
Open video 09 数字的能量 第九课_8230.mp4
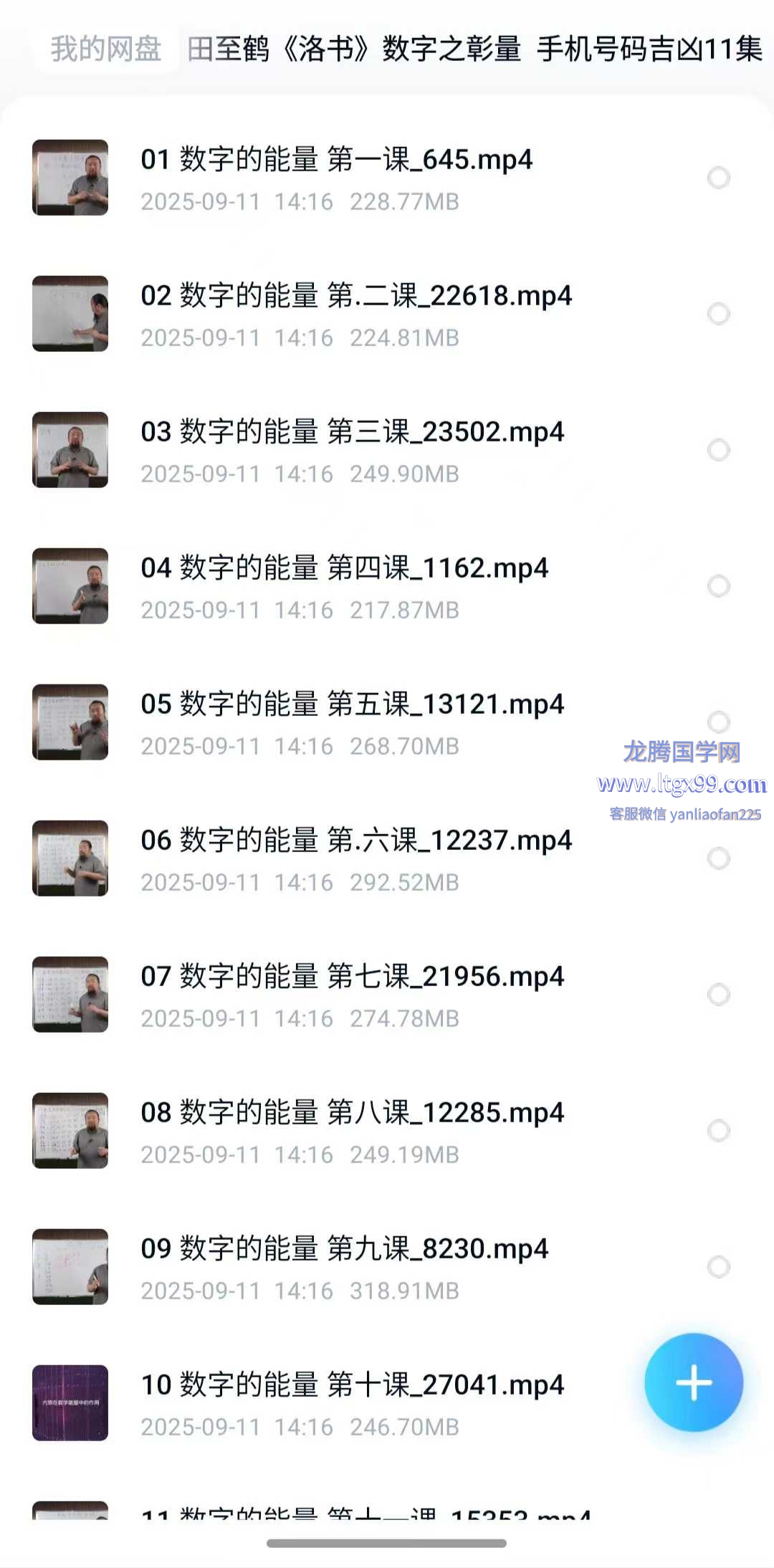point(344,1249)
